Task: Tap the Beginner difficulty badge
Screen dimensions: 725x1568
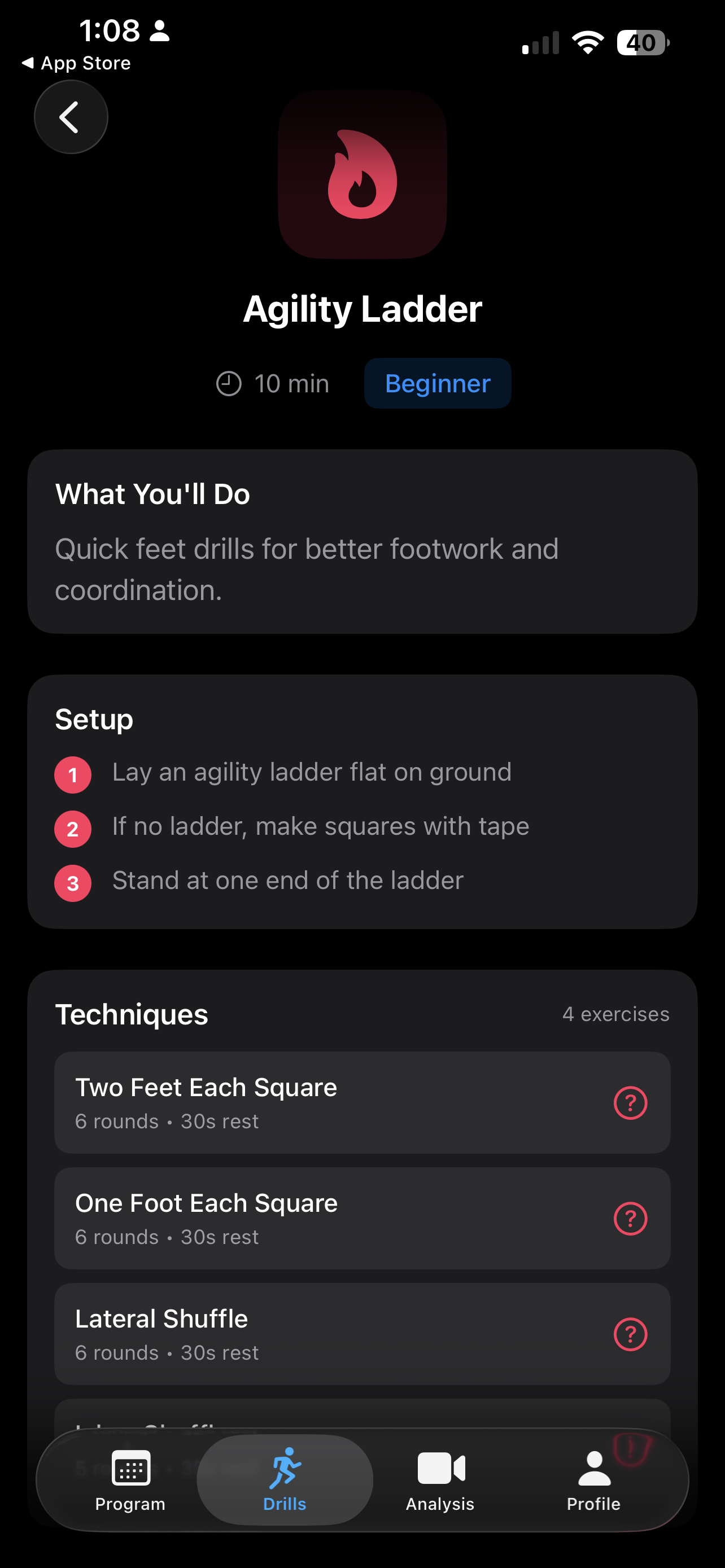Action: [437, 383]
